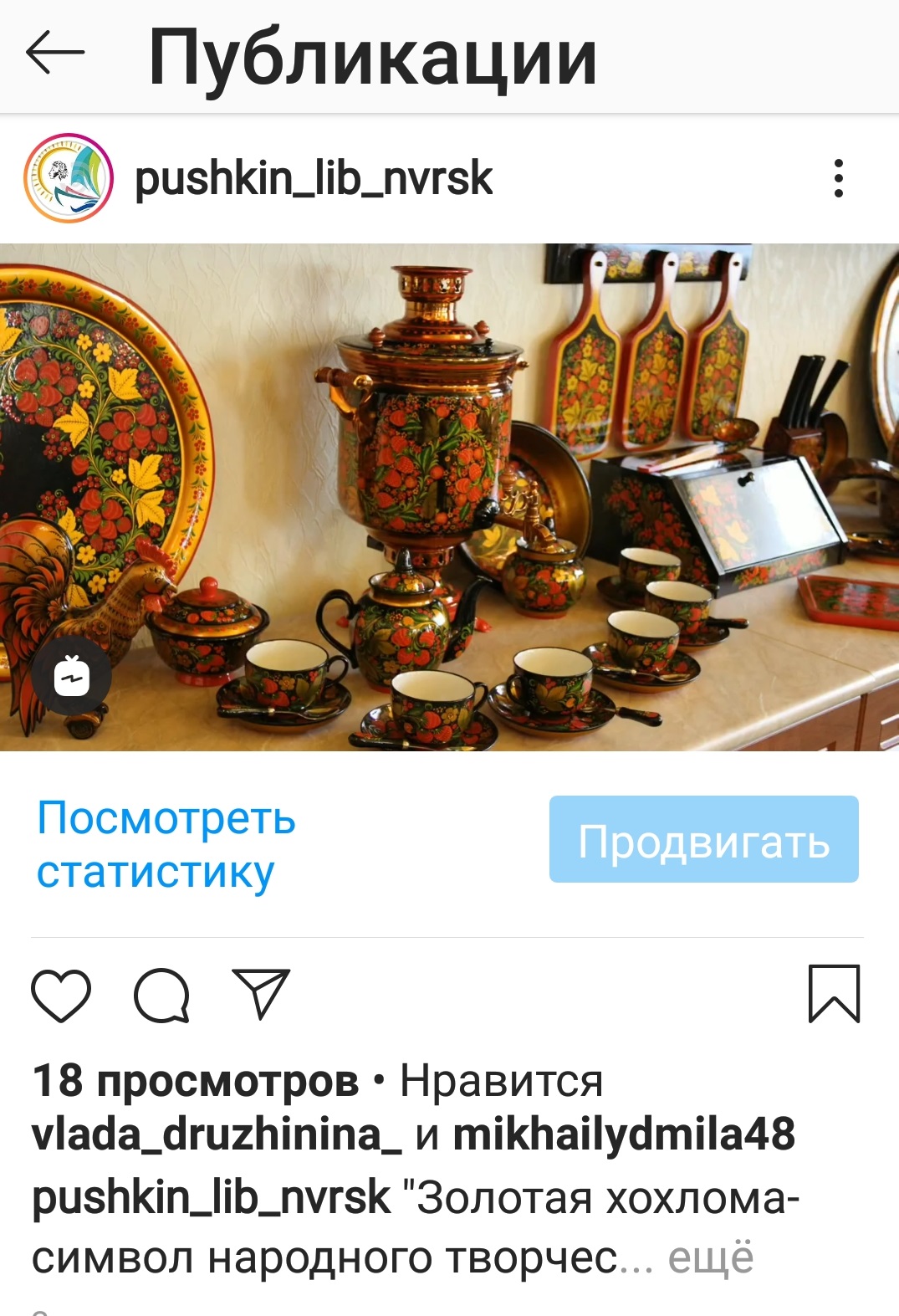Screen dimensions: 899x1316
Task: Open mikhailydmila48 profile from likes
Action: coord(624,1134)
